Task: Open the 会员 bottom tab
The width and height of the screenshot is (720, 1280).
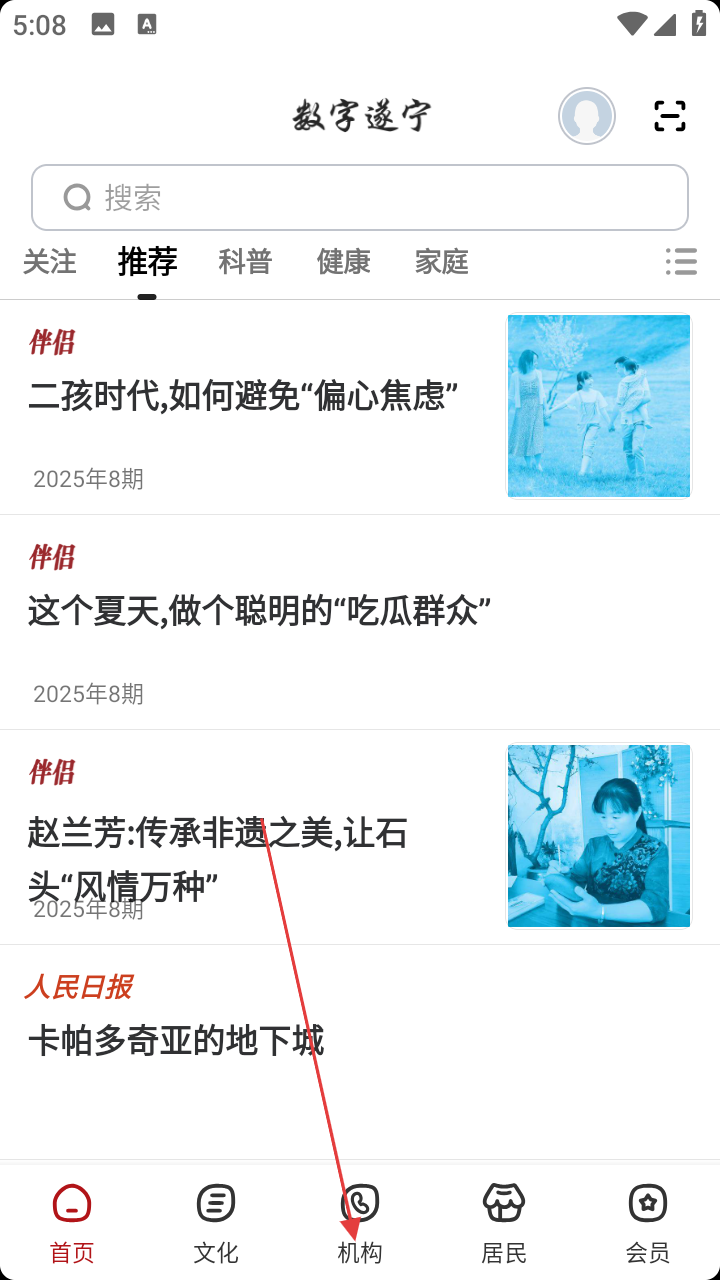Action: point(648,1222)
